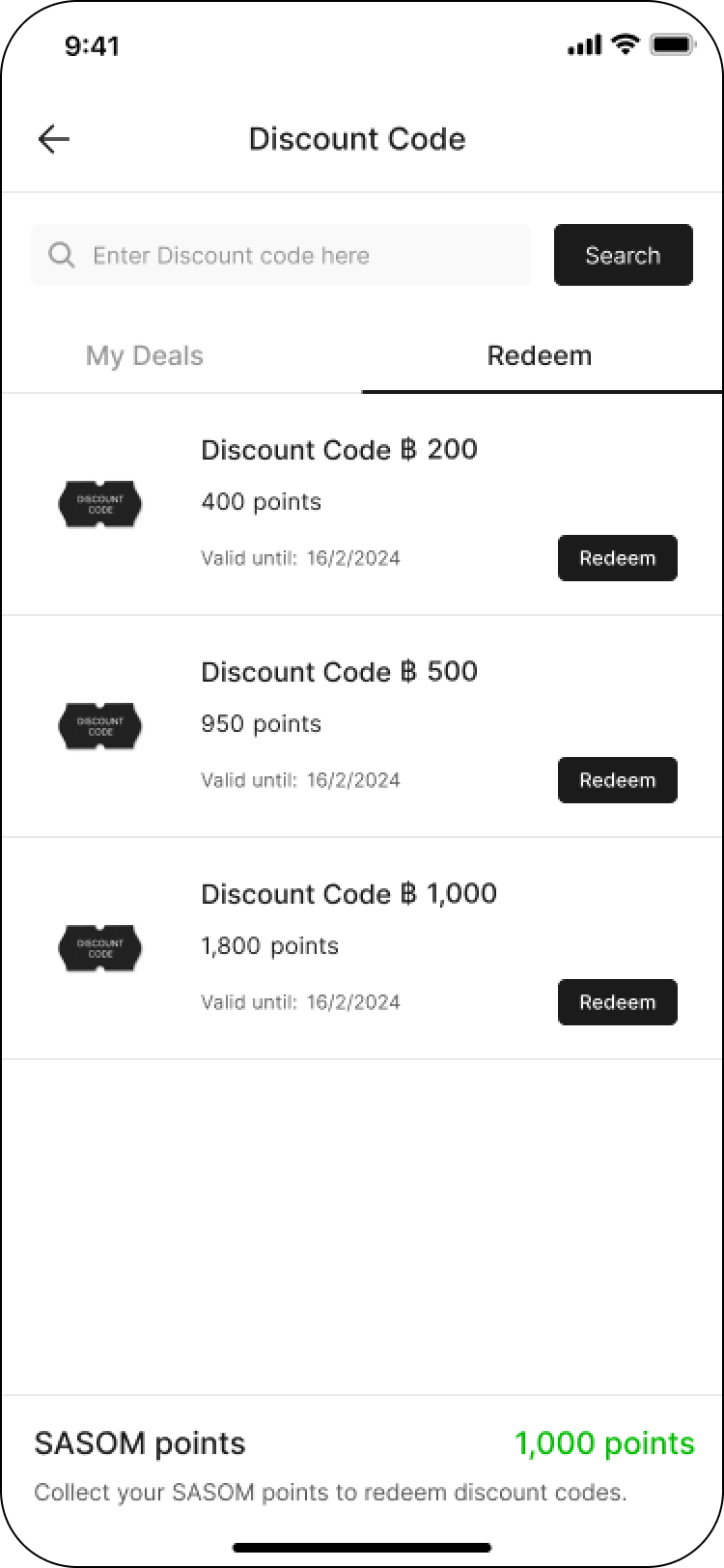The height and width of the screenshot is (1568, 724).
Task: Select the Discount Code ฿ 500 coupon icon
Action: coord(100,726)
